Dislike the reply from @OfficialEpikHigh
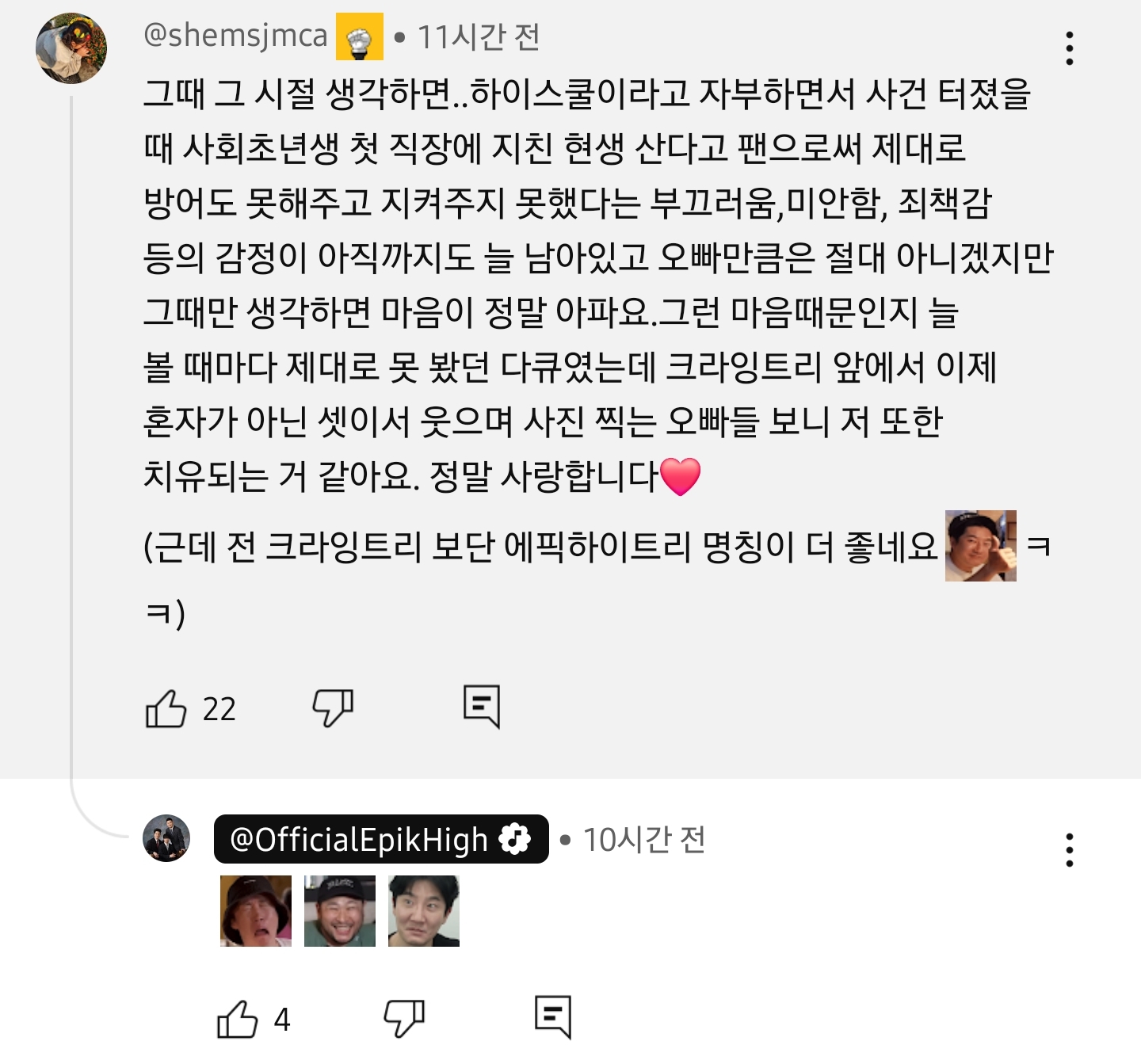Screen dimensions: 1141x1064 click(x=404, y=1018)
